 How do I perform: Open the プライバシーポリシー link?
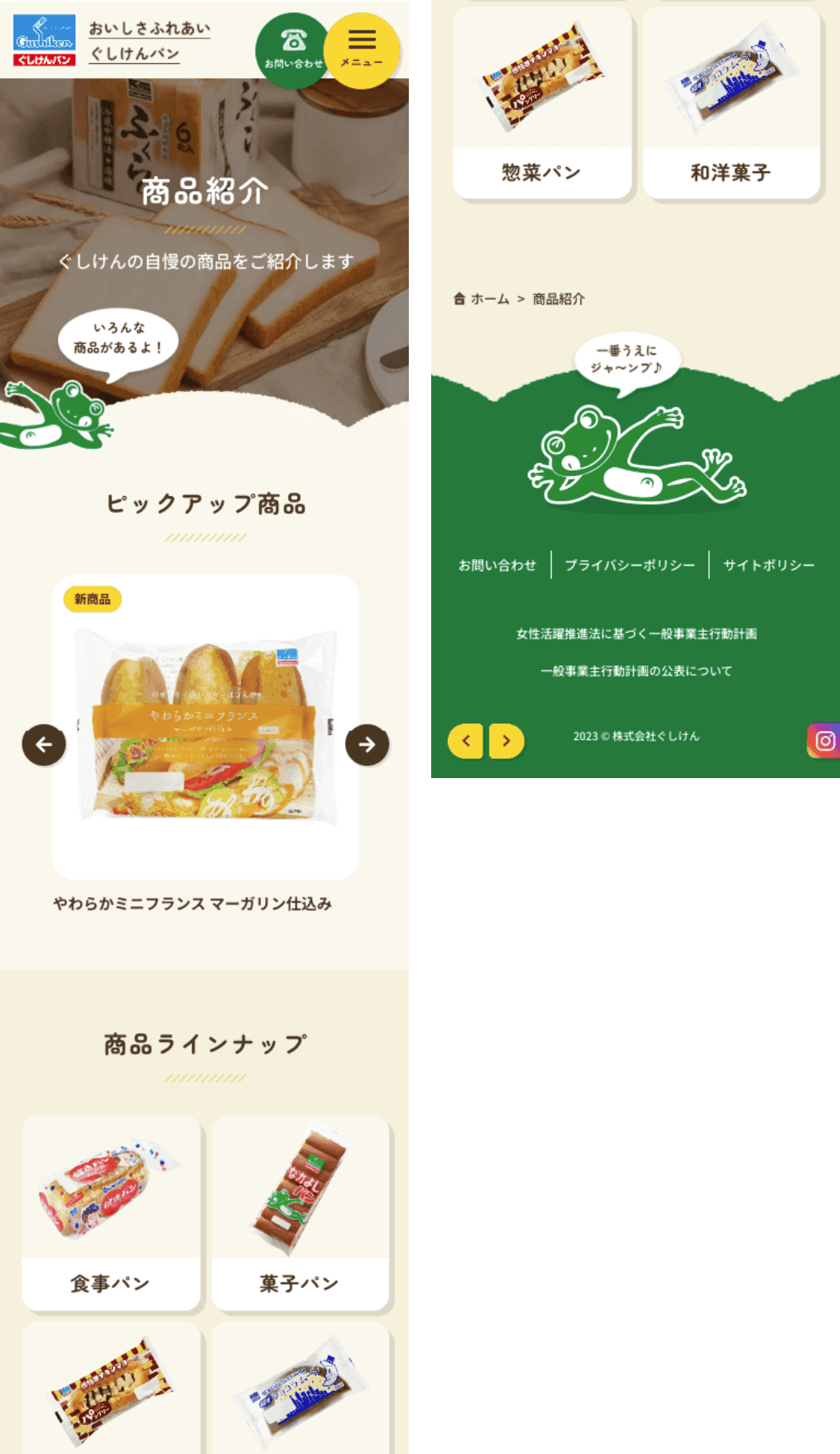630,565
